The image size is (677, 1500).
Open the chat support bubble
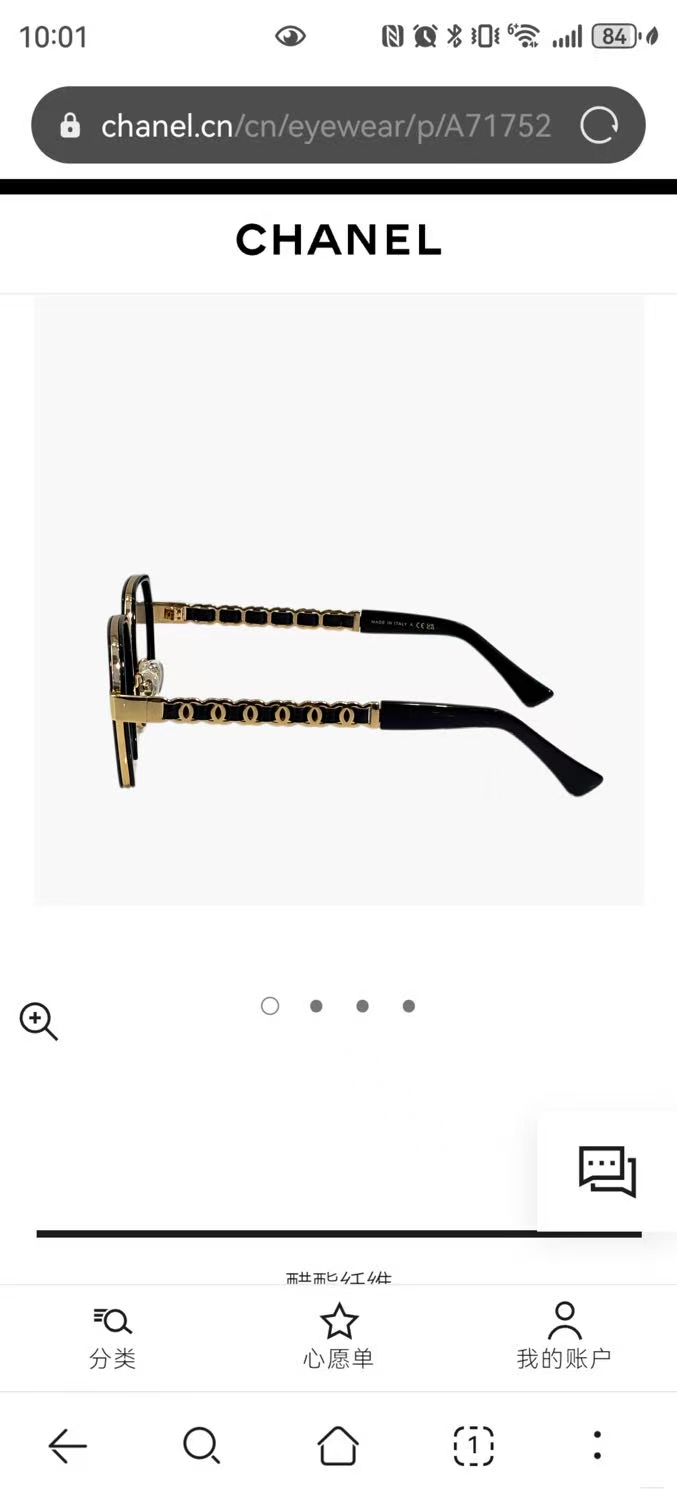point(607,1171)
